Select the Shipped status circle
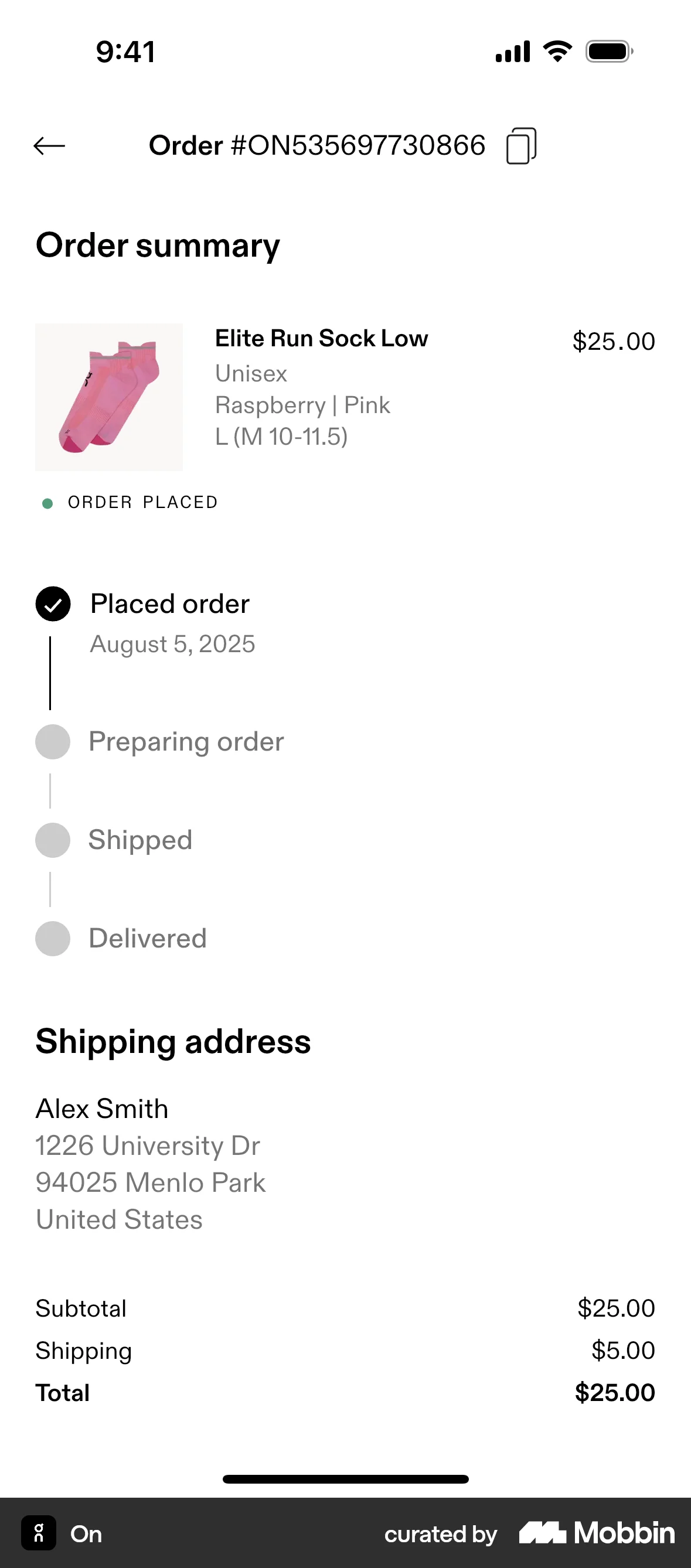 (x=53, y=840)
